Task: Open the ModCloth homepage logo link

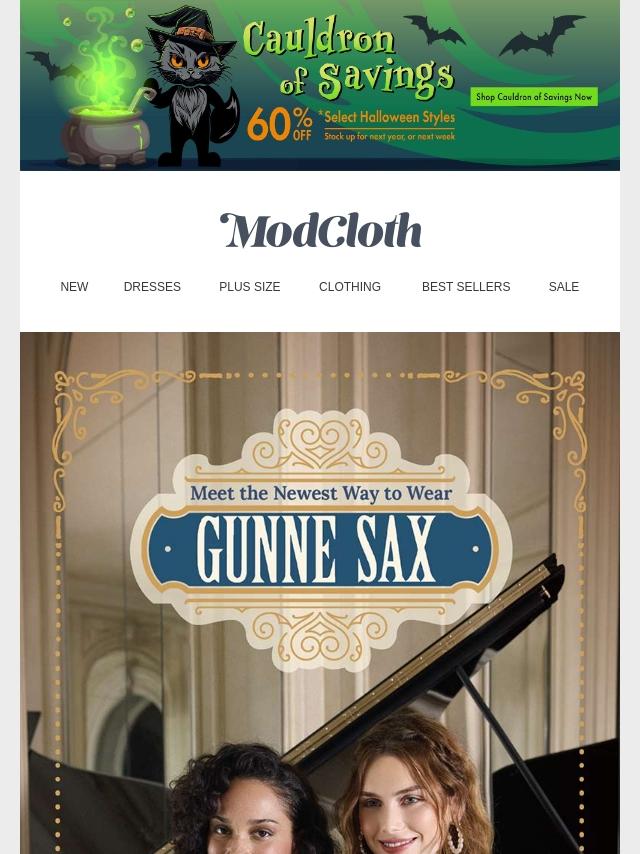Action: click(320, 231)
